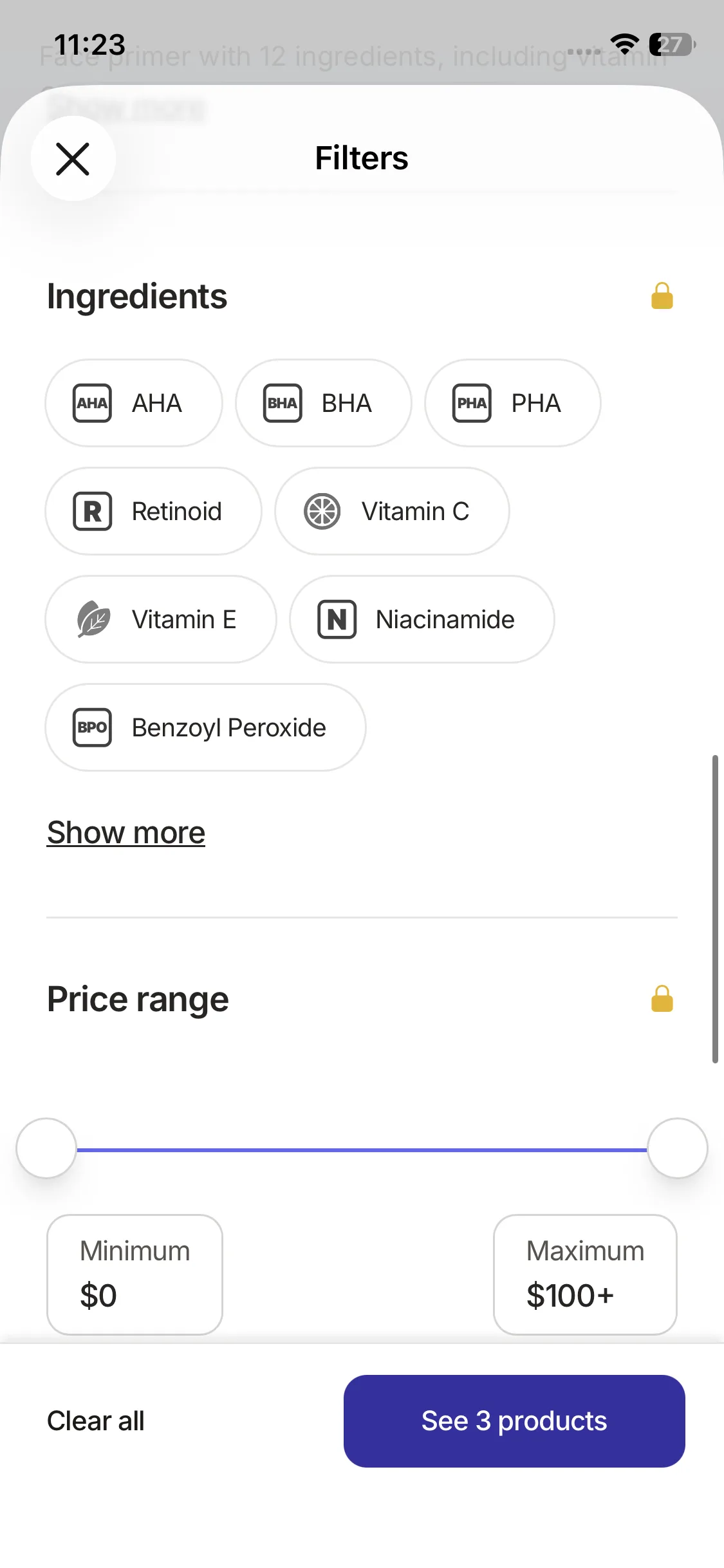Expand ingredients with Show more
This screenshot has width=724, height=1568.
tap(126, 833)
